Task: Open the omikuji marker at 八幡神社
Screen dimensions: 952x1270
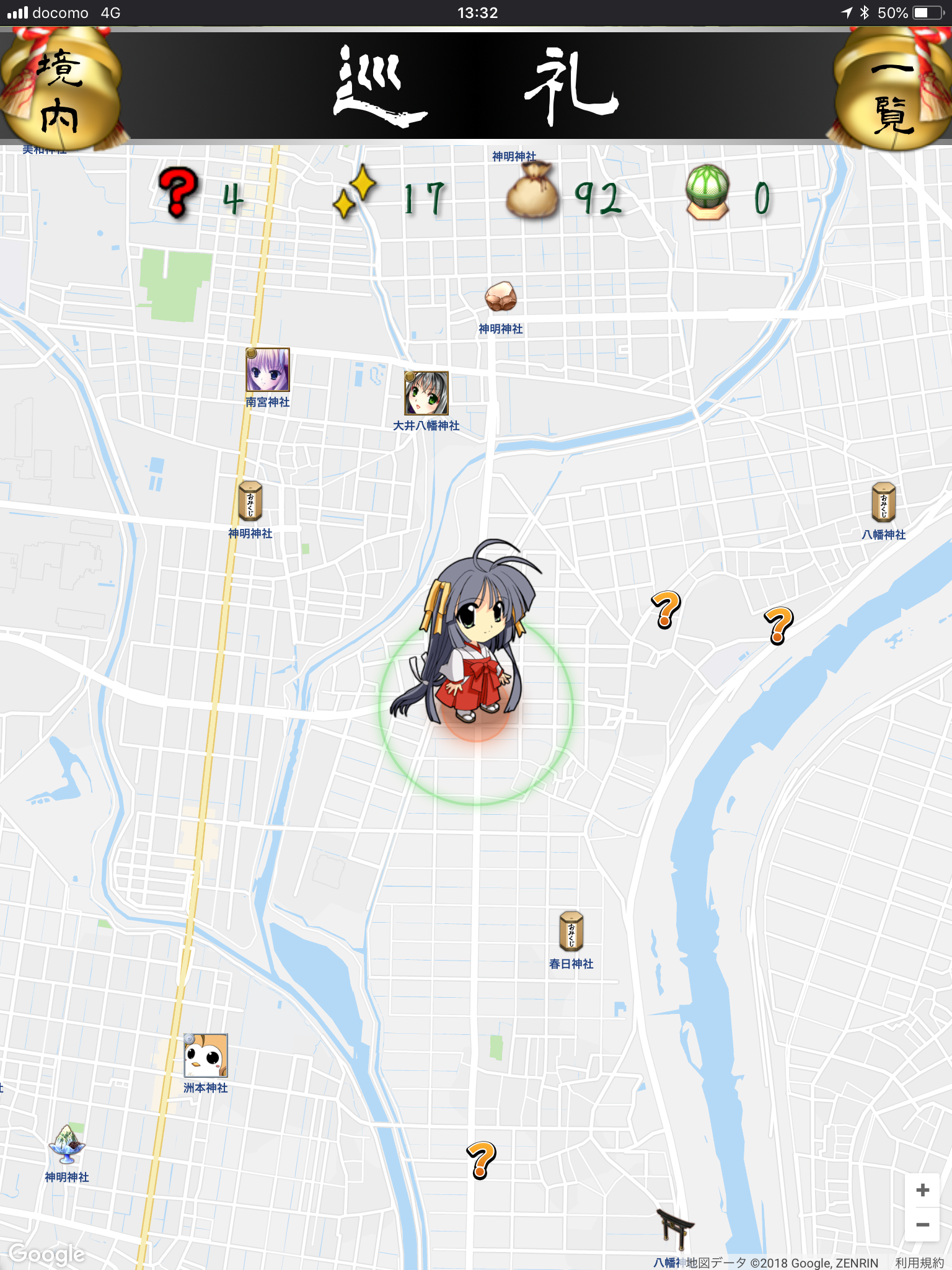Action: point(883,502)
